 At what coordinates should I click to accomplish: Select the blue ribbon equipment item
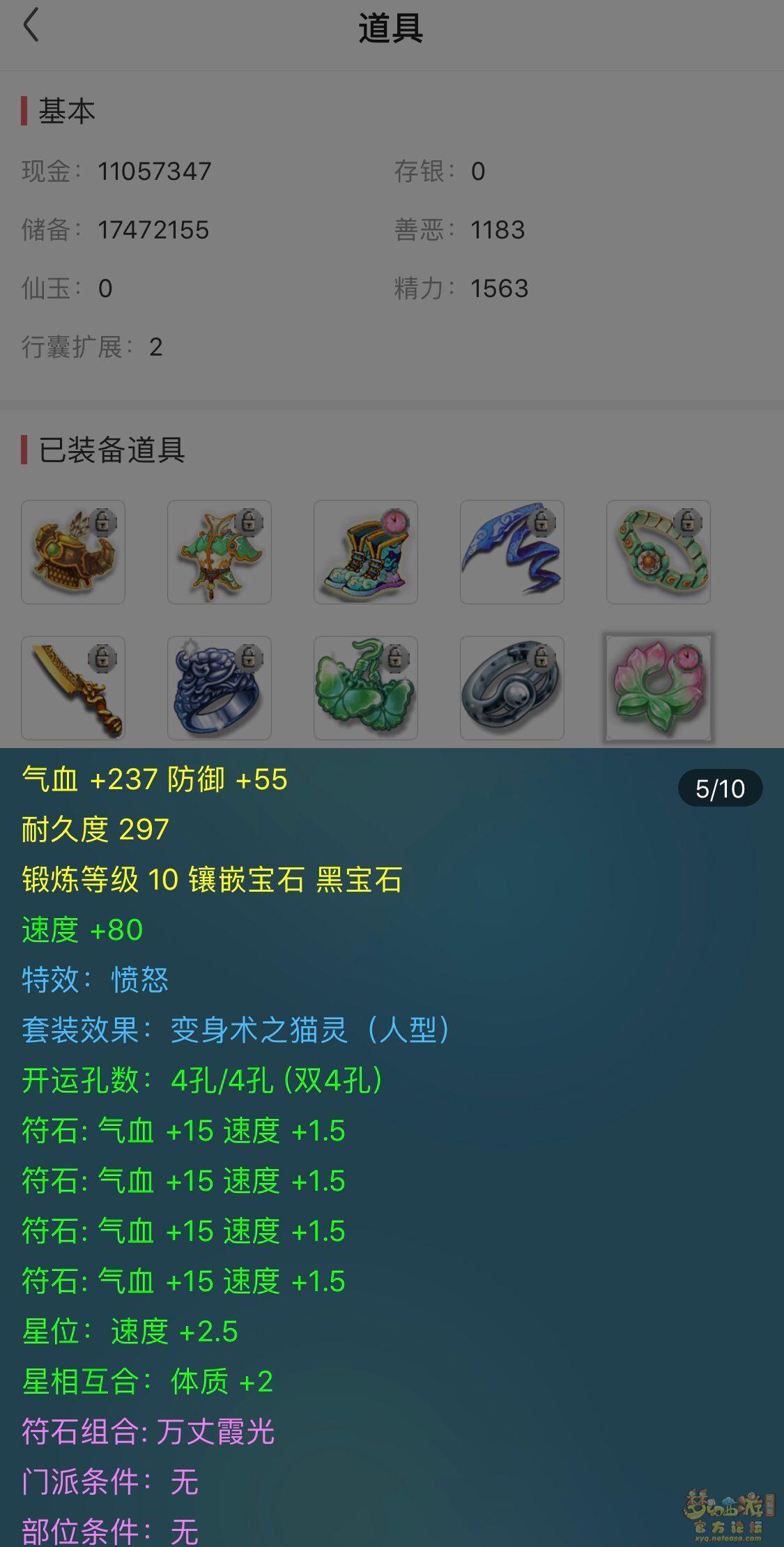click(x=512, y=552)
